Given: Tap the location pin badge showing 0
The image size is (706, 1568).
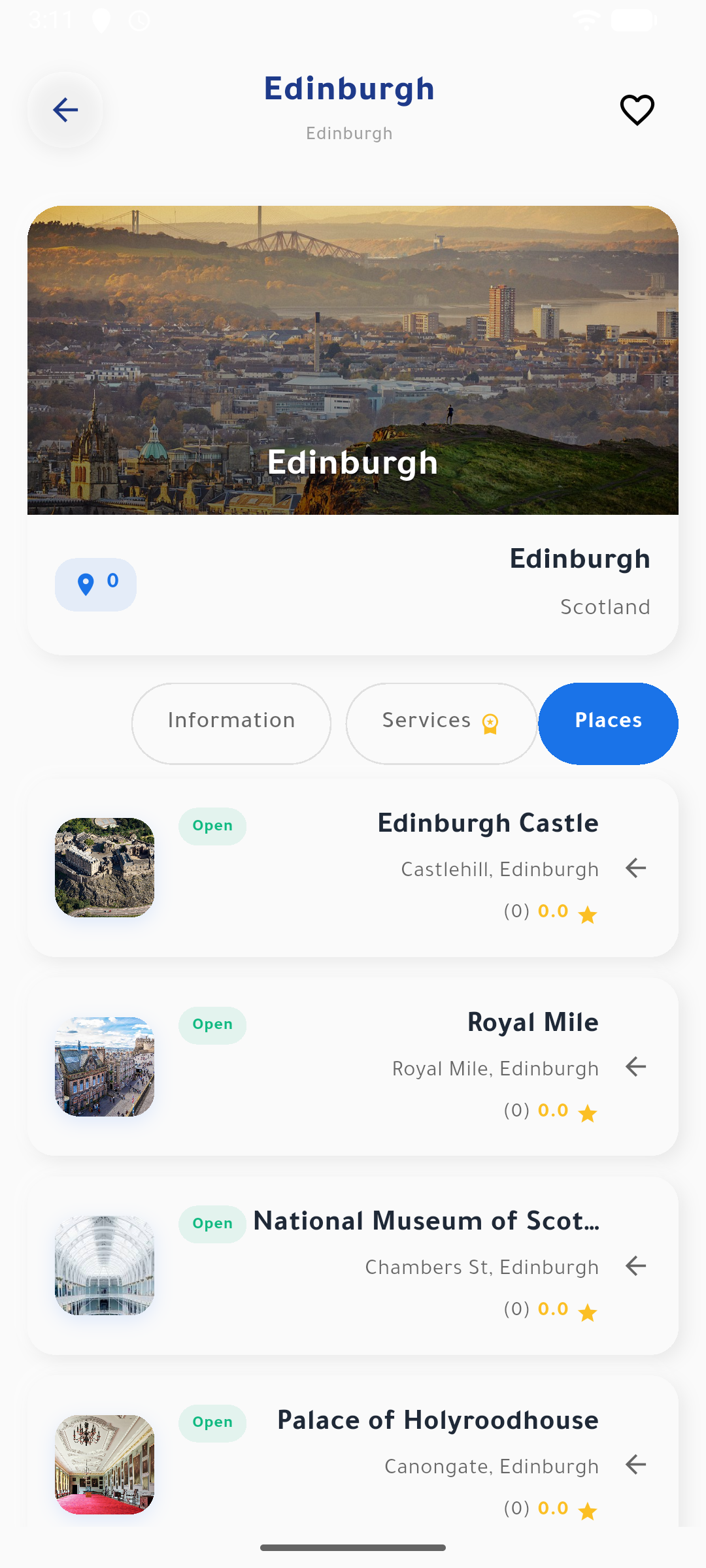Looking at the screenshot, I should pyautogui.click(x=95, y=584).
